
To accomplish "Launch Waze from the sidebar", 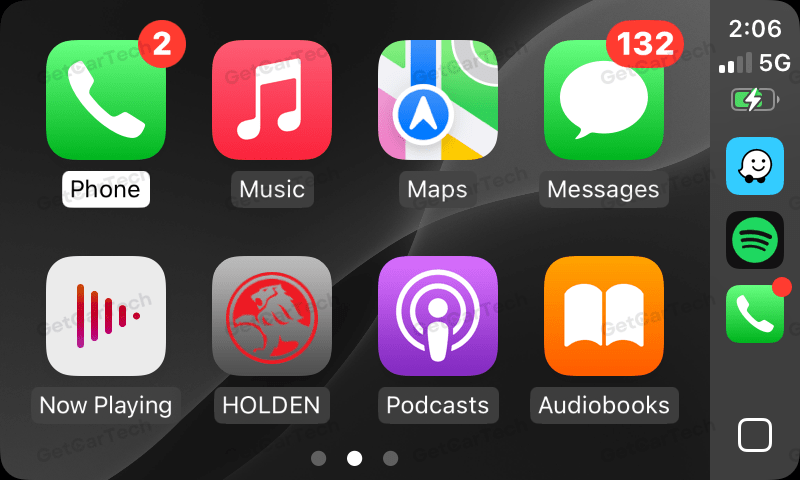I will (x=755, y=166).
